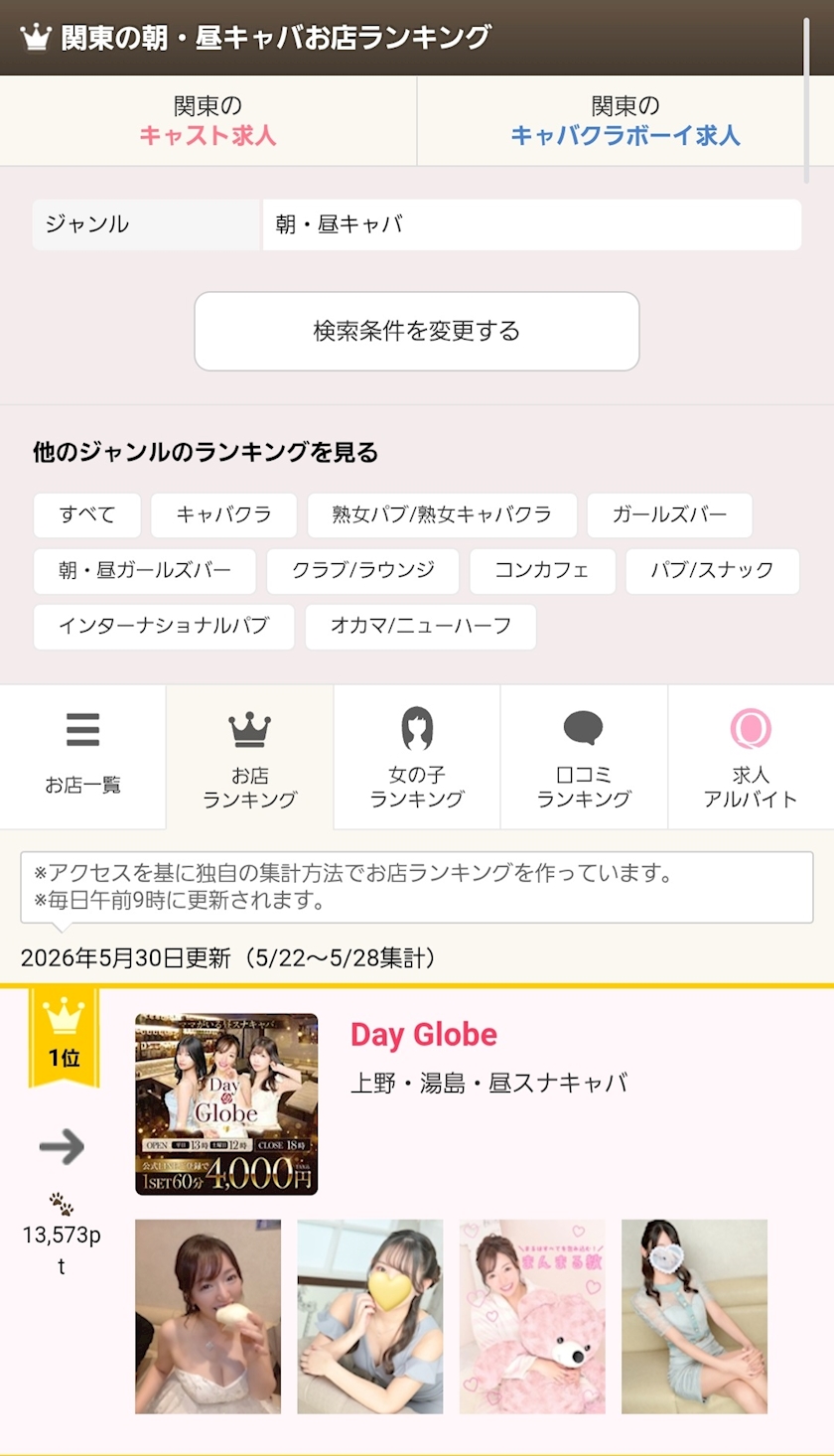Select the キャバクラ genre chip
This screenshot has height=1456, width=834.
(223, 515)
